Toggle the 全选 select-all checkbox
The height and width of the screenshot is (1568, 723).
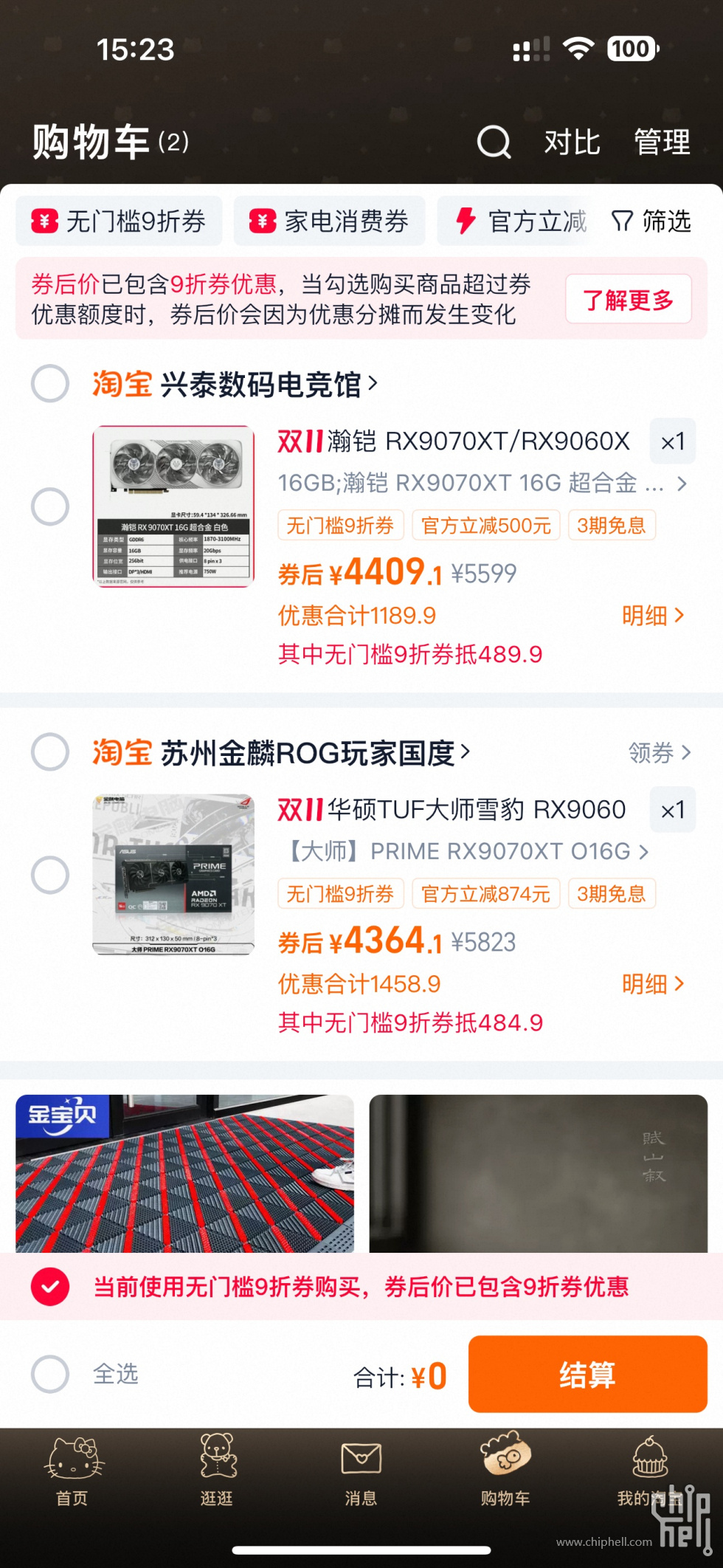pyautogui.click(x=50, y=1374)
